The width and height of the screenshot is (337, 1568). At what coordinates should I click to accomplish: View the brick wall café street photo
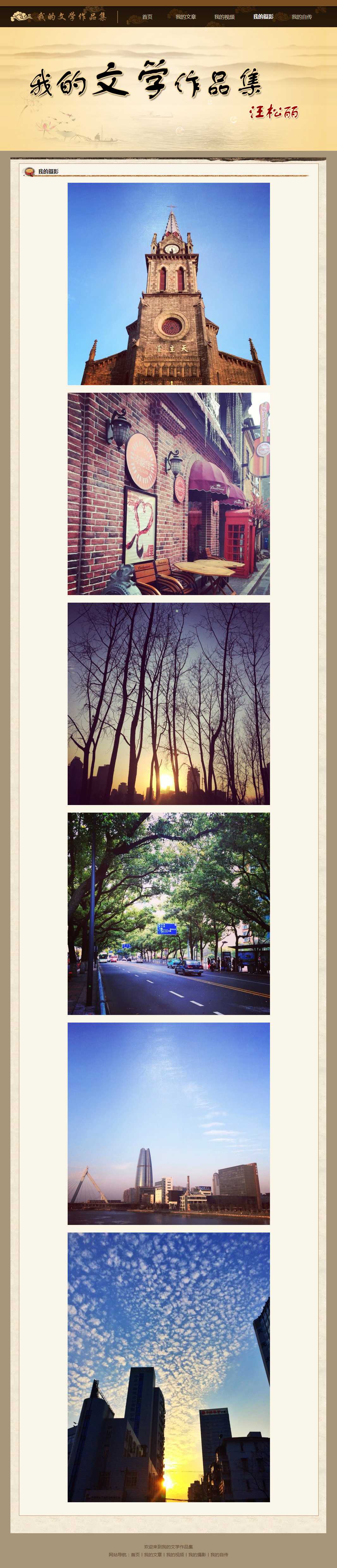(x=168, y=494)
